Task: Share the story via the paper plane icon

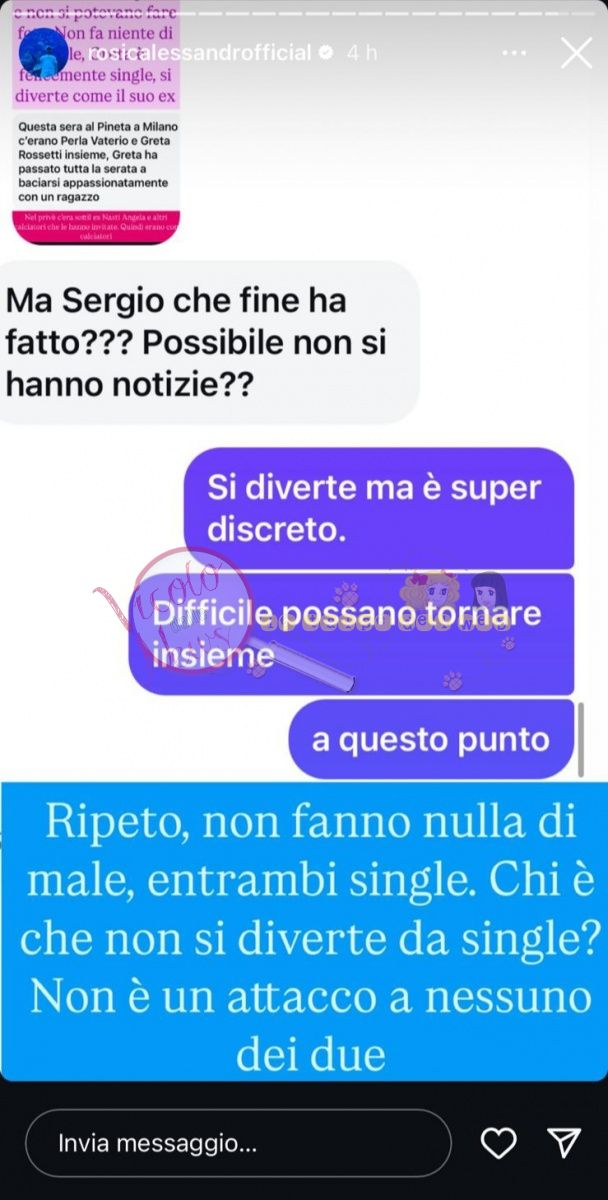Action: tap(565, 1142)
